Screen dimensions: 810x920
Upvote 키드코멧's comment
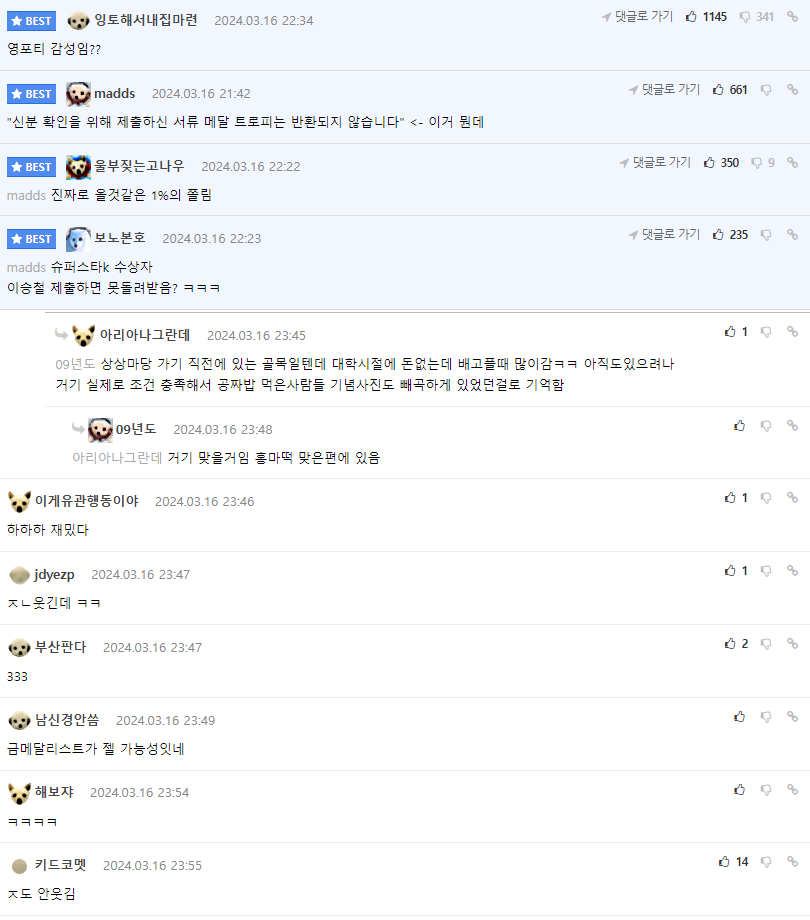point(724,862)
